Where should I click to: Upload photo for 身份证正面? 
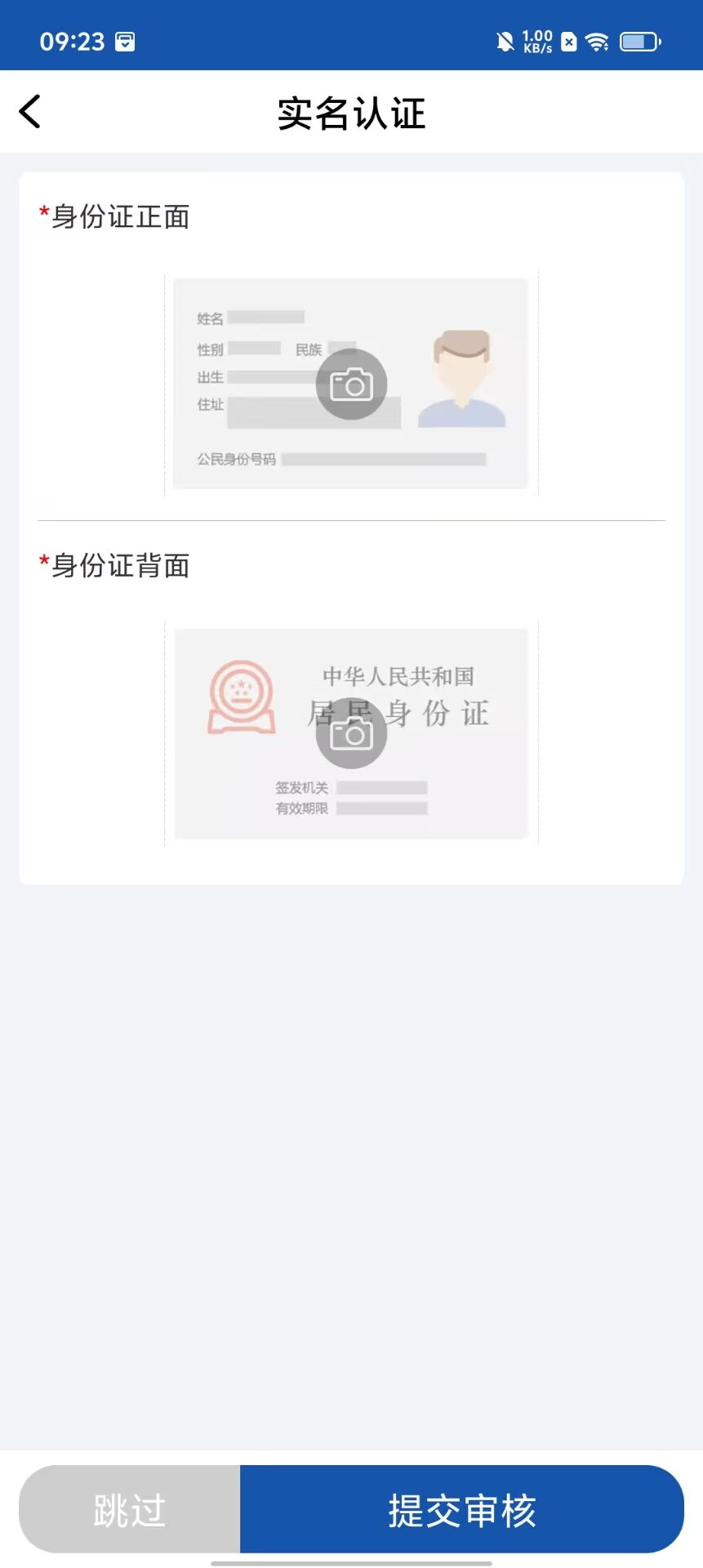click(351, 384)
